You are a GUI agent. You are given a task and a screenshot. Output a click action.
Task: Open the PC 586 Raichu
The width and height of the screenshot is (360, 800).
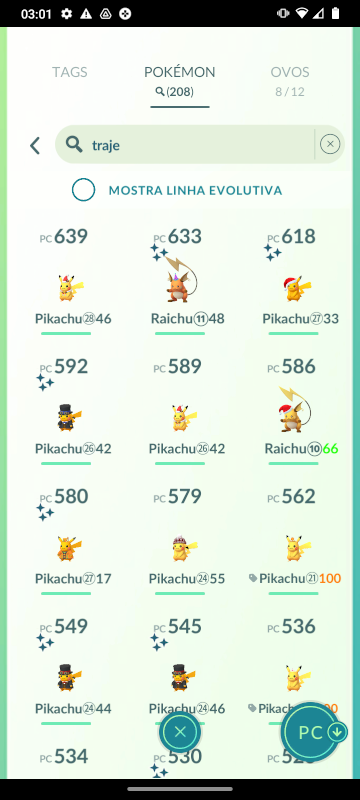click(294, 412)
